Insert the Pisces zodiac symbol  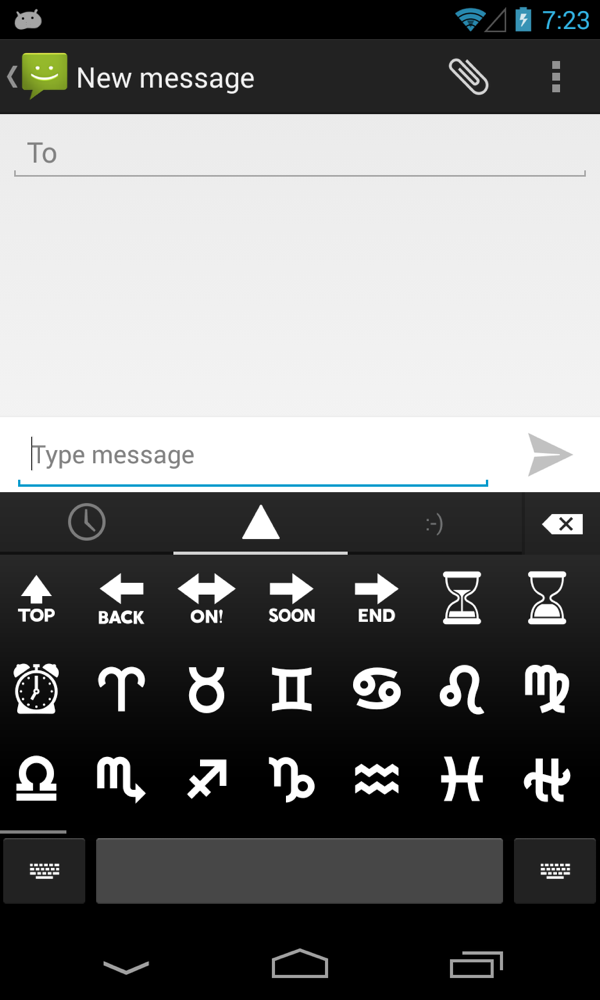pyautogui.click(x=462, y=777)
